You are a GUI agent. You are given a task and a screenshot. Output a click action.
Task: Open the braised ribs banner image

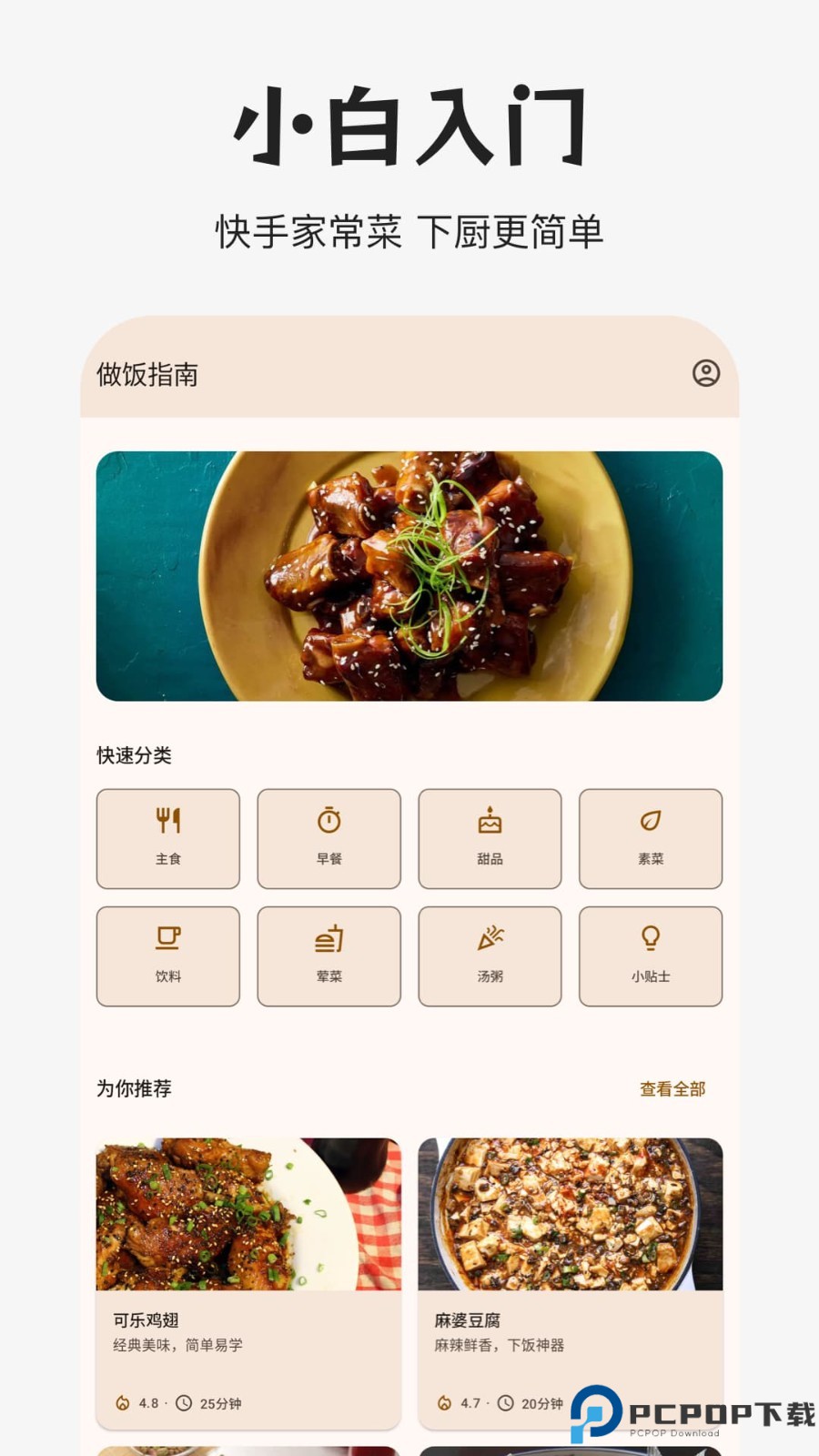coord(409,577)
